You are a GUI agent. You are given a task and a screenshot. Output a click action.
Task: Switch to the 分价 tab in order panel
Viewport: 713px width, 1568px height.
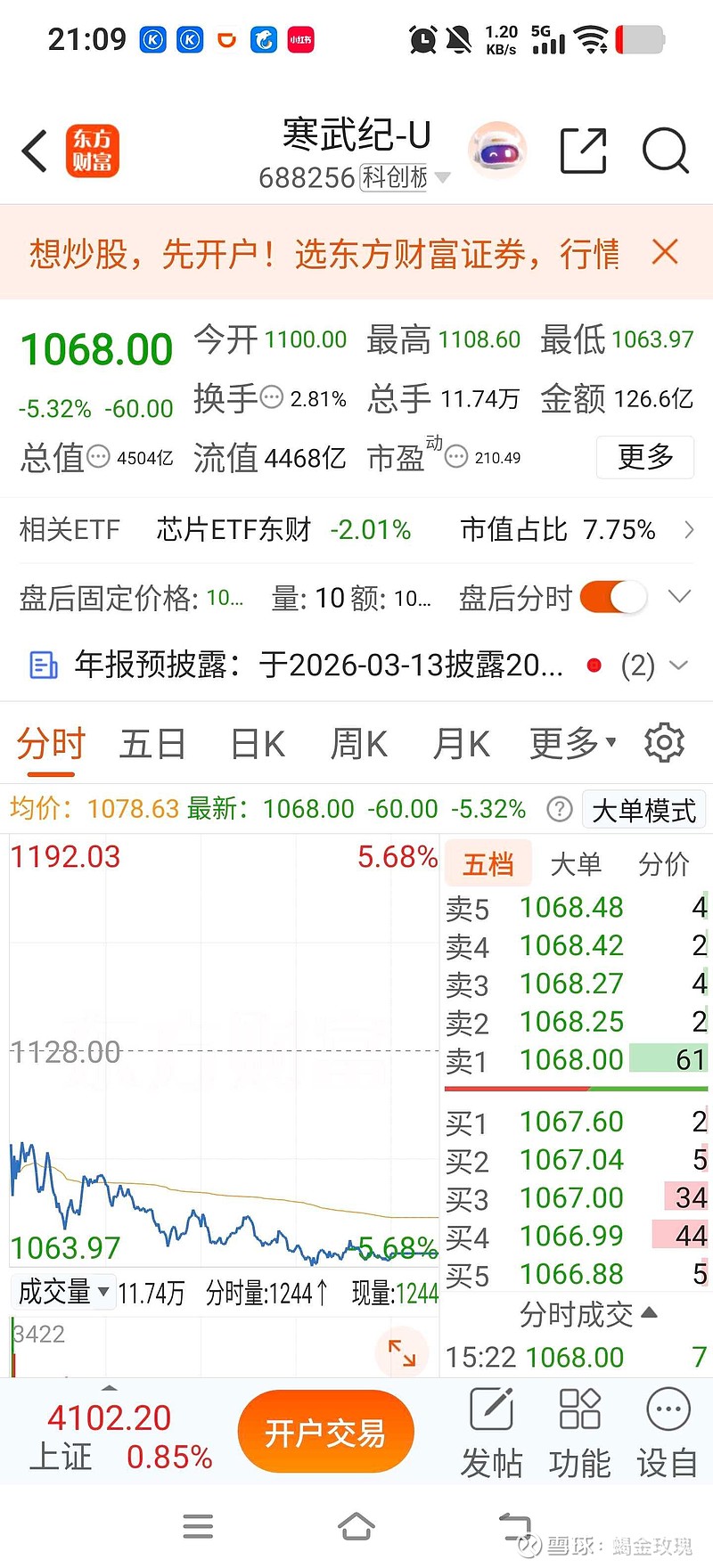(664, 863)
